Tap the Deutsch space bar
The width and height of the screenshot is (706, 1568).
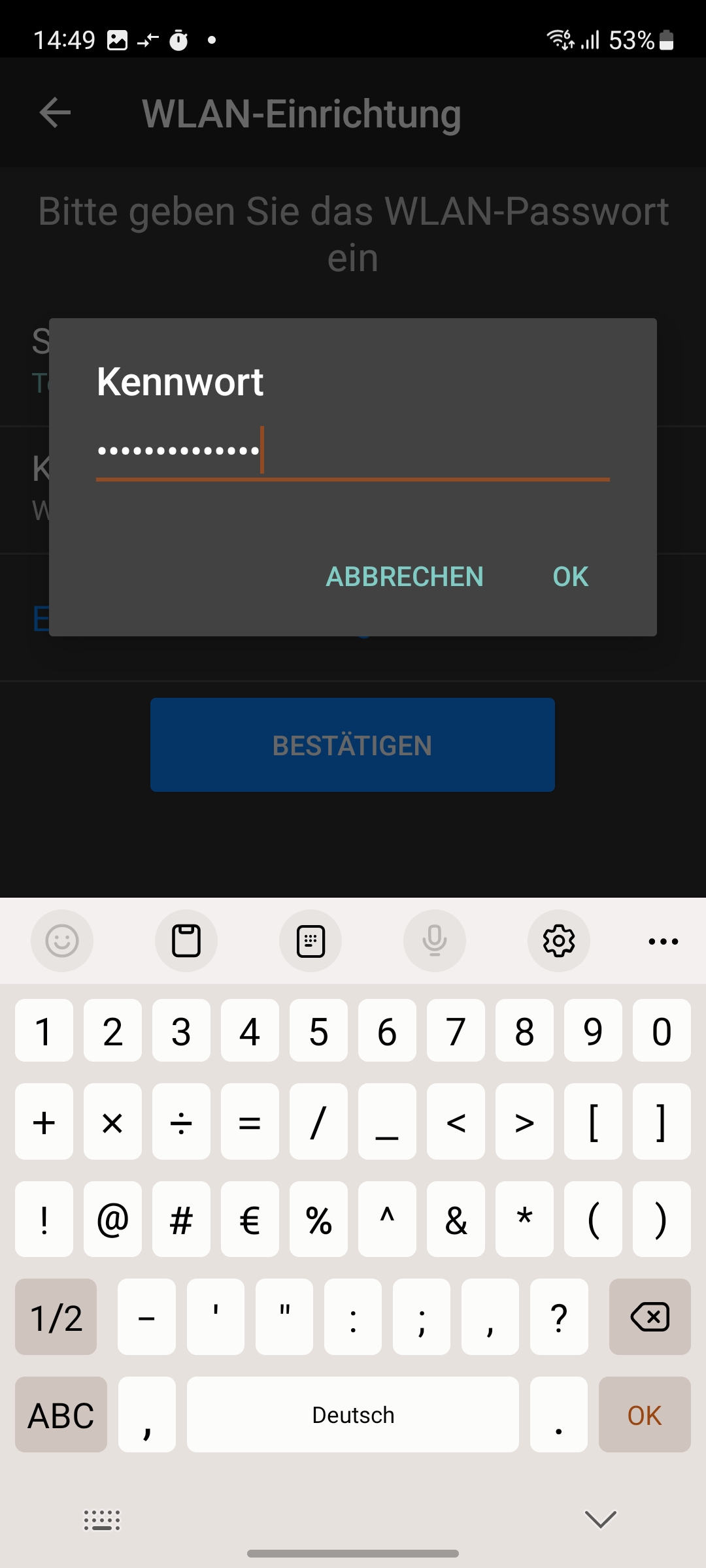pos(353,1415)
